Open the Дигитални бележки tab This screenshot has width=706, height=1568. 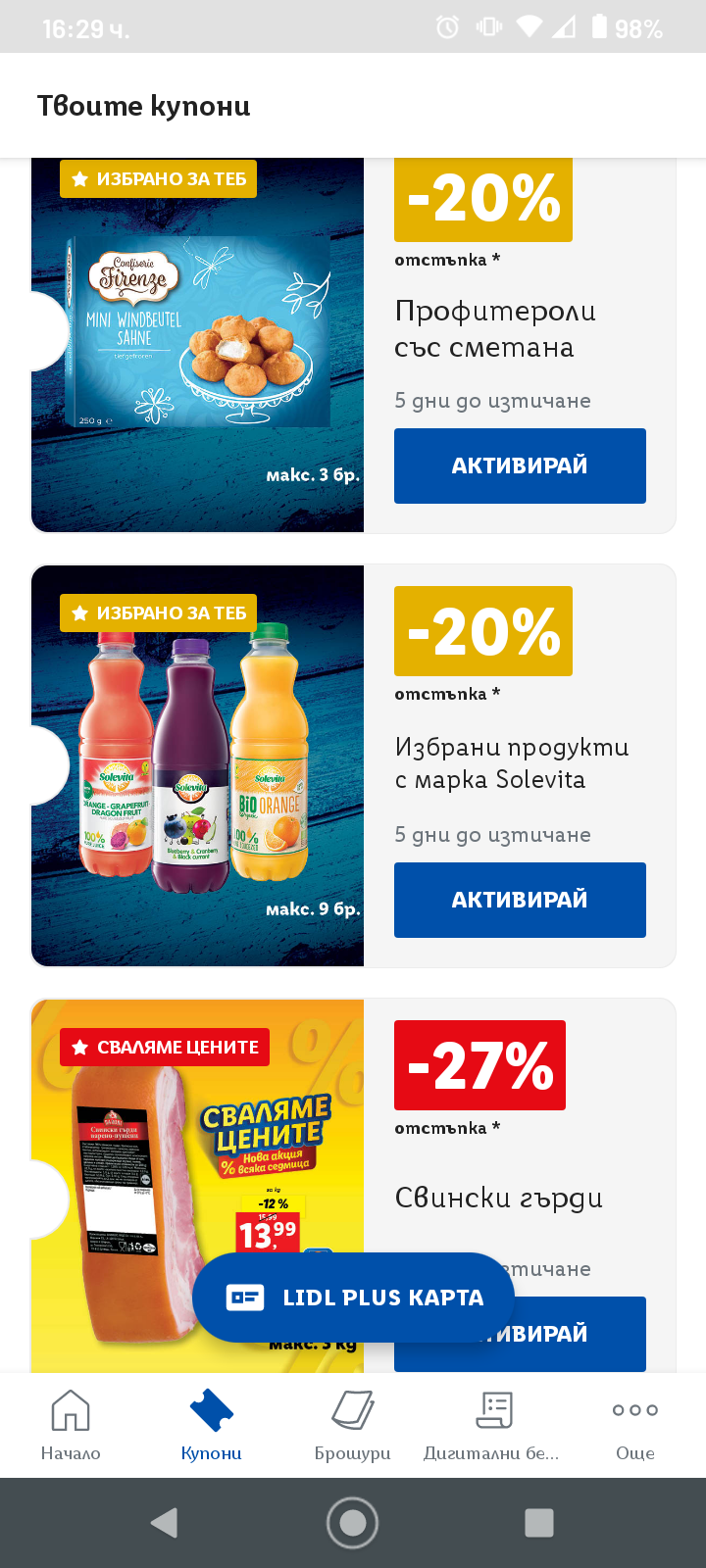pos(494,1425)
